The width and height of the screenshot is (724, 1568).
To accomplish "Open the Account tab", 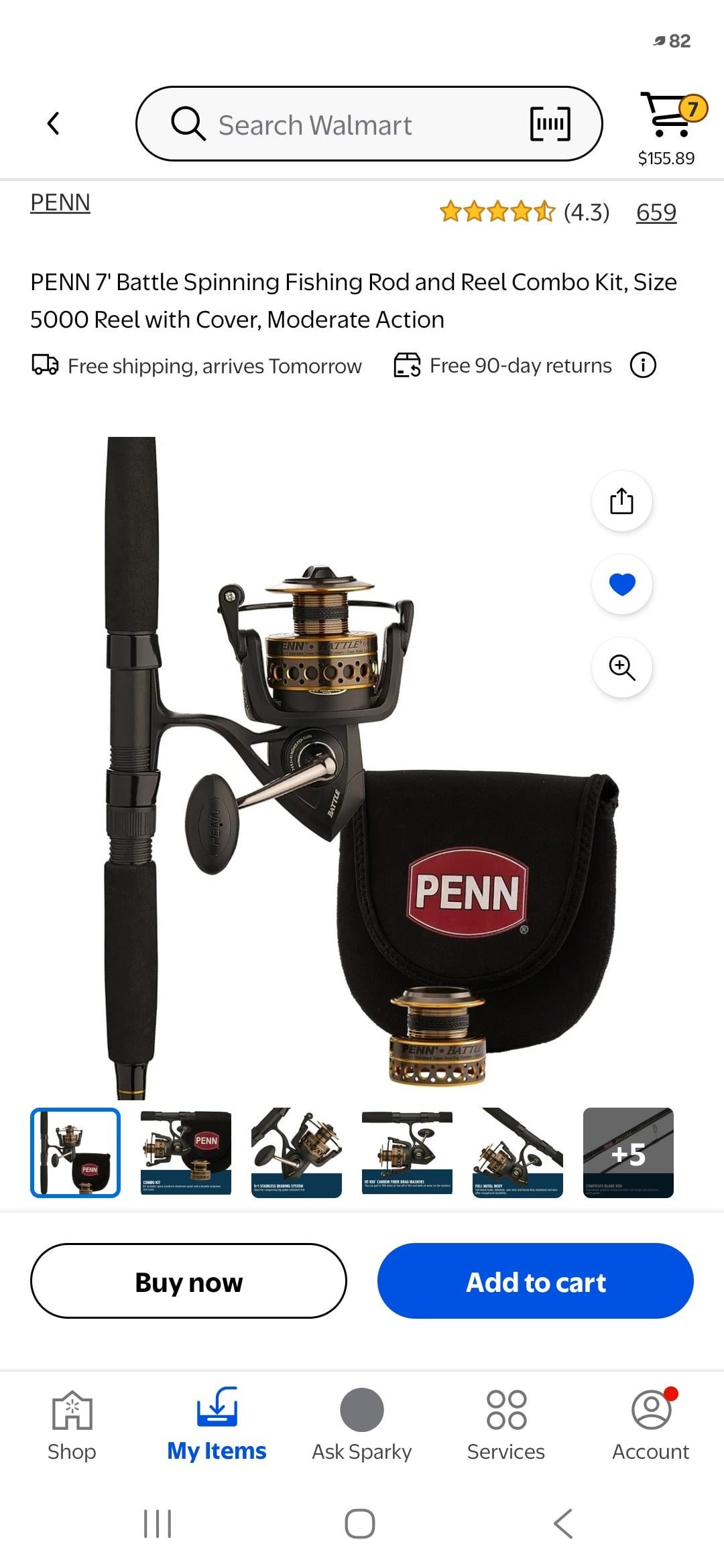I will pyautogui.click(x=650, y=1425).
